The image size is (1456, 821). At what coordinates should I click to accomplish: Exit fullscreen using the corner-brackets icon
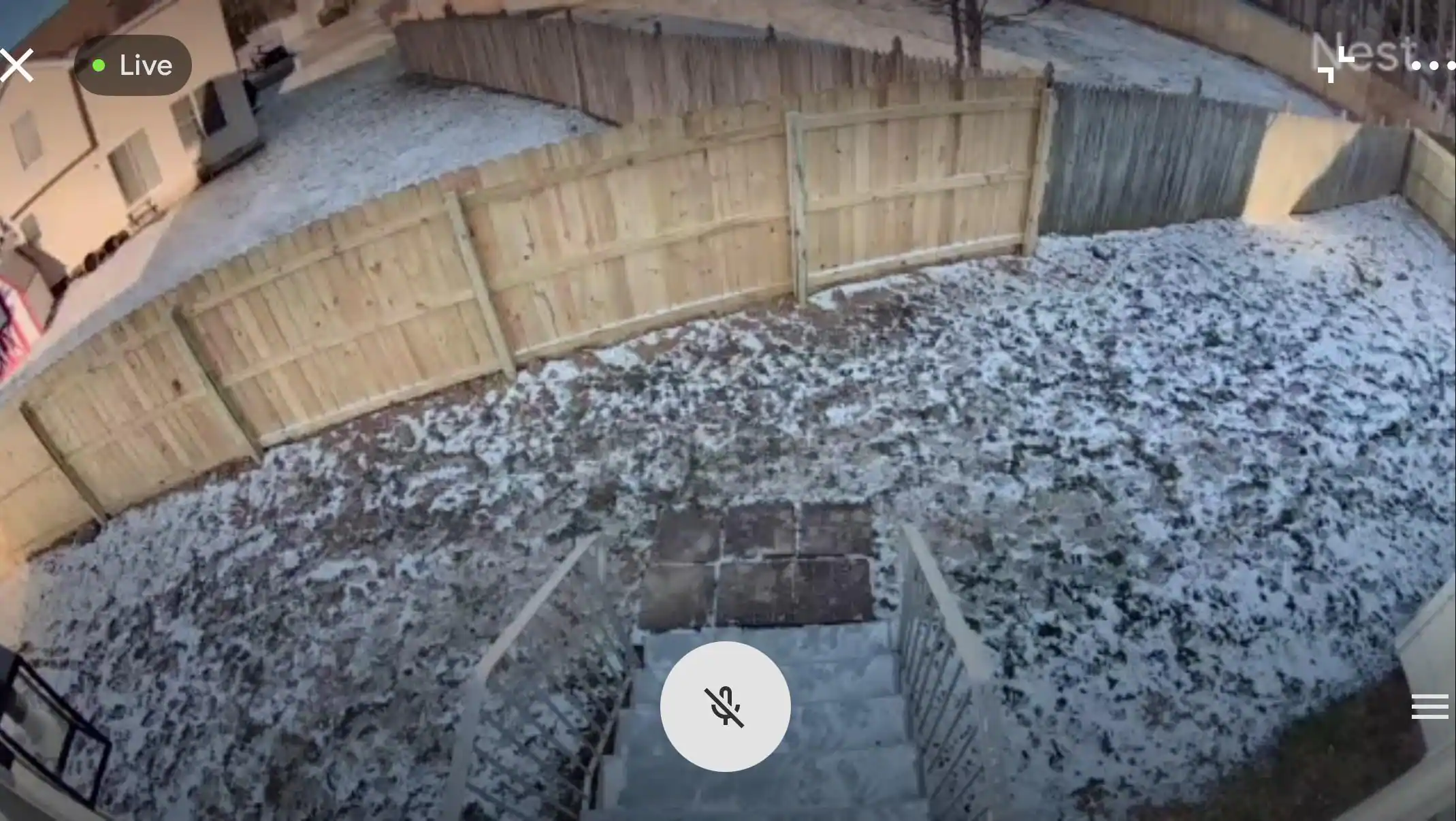click(1335, 65)
